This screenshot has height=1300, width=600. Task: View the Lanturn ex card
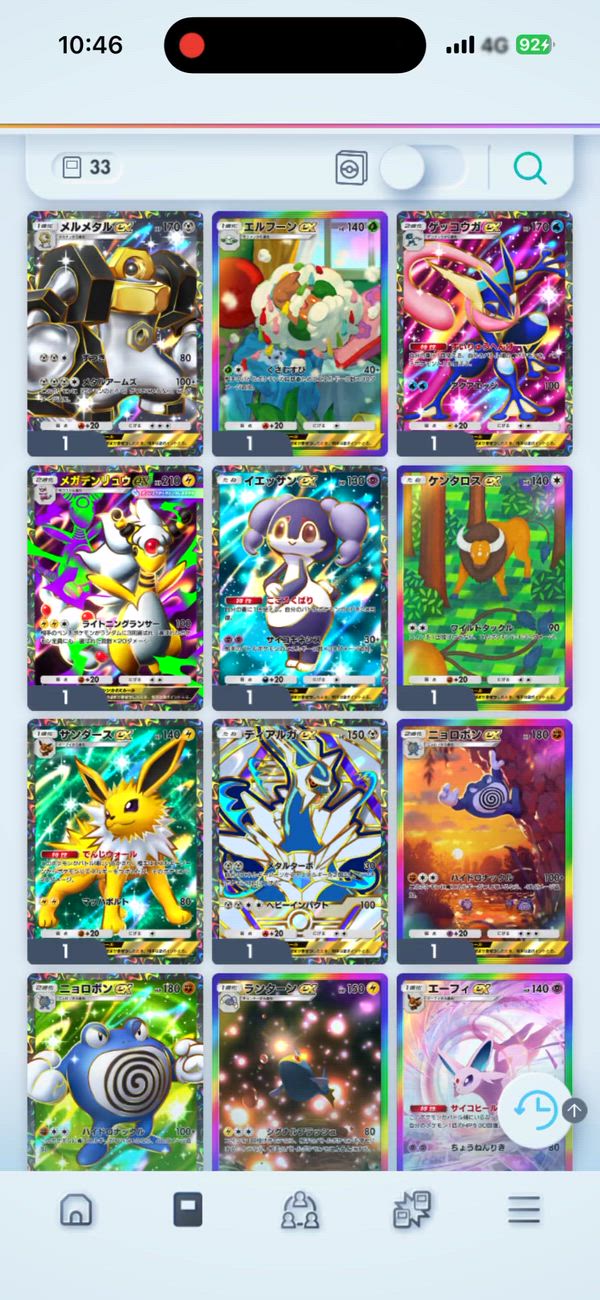300,1072
